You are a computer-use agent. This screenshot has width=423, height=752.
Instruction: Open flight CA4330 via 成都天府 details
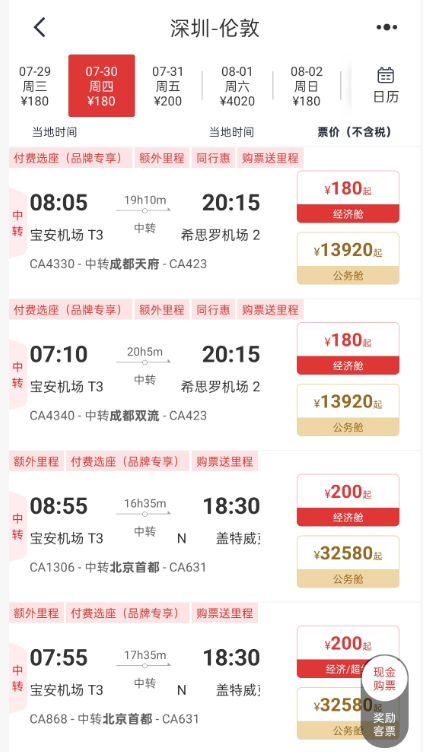coord(145,232)
